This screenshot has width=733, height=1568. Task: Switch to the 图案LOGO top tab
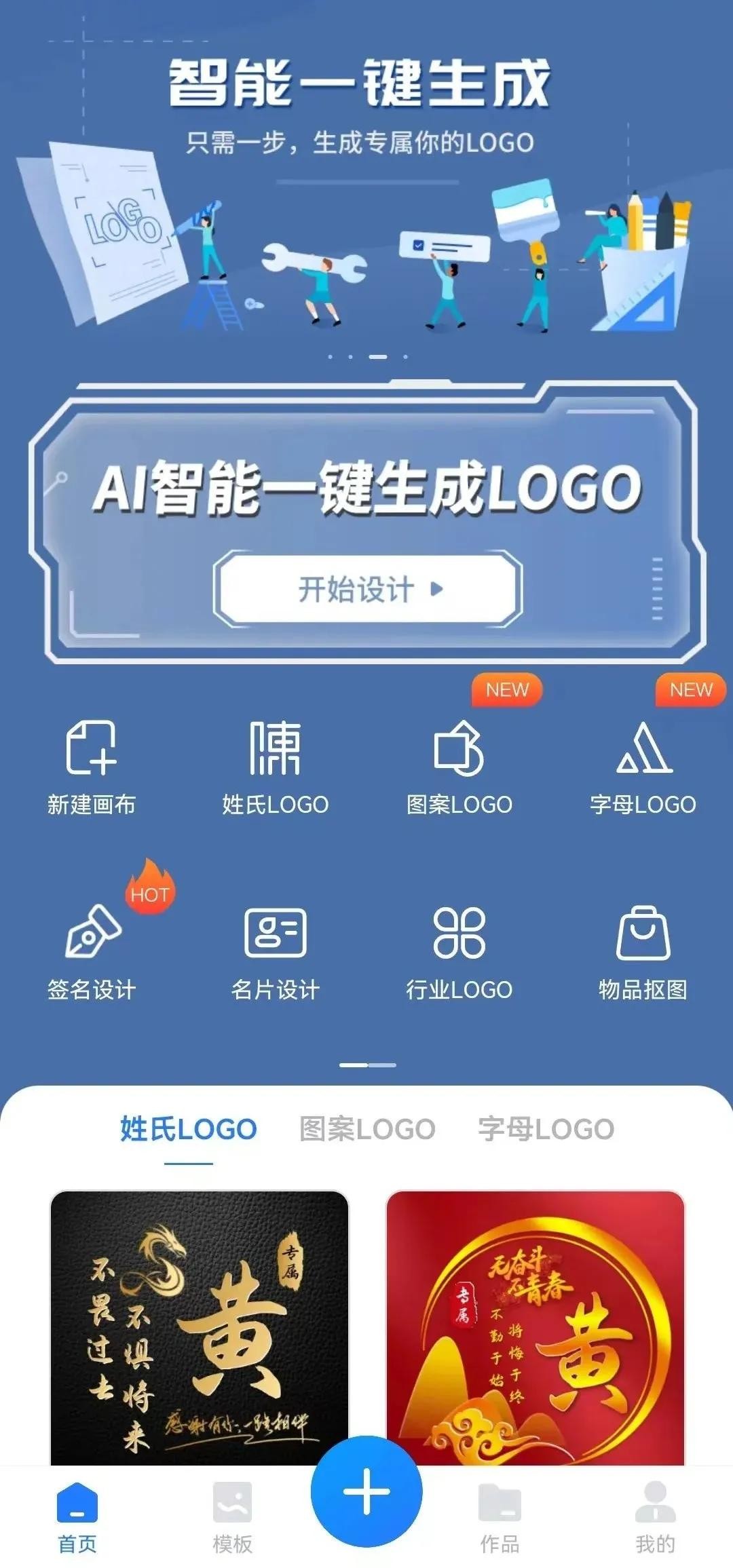367,1129
